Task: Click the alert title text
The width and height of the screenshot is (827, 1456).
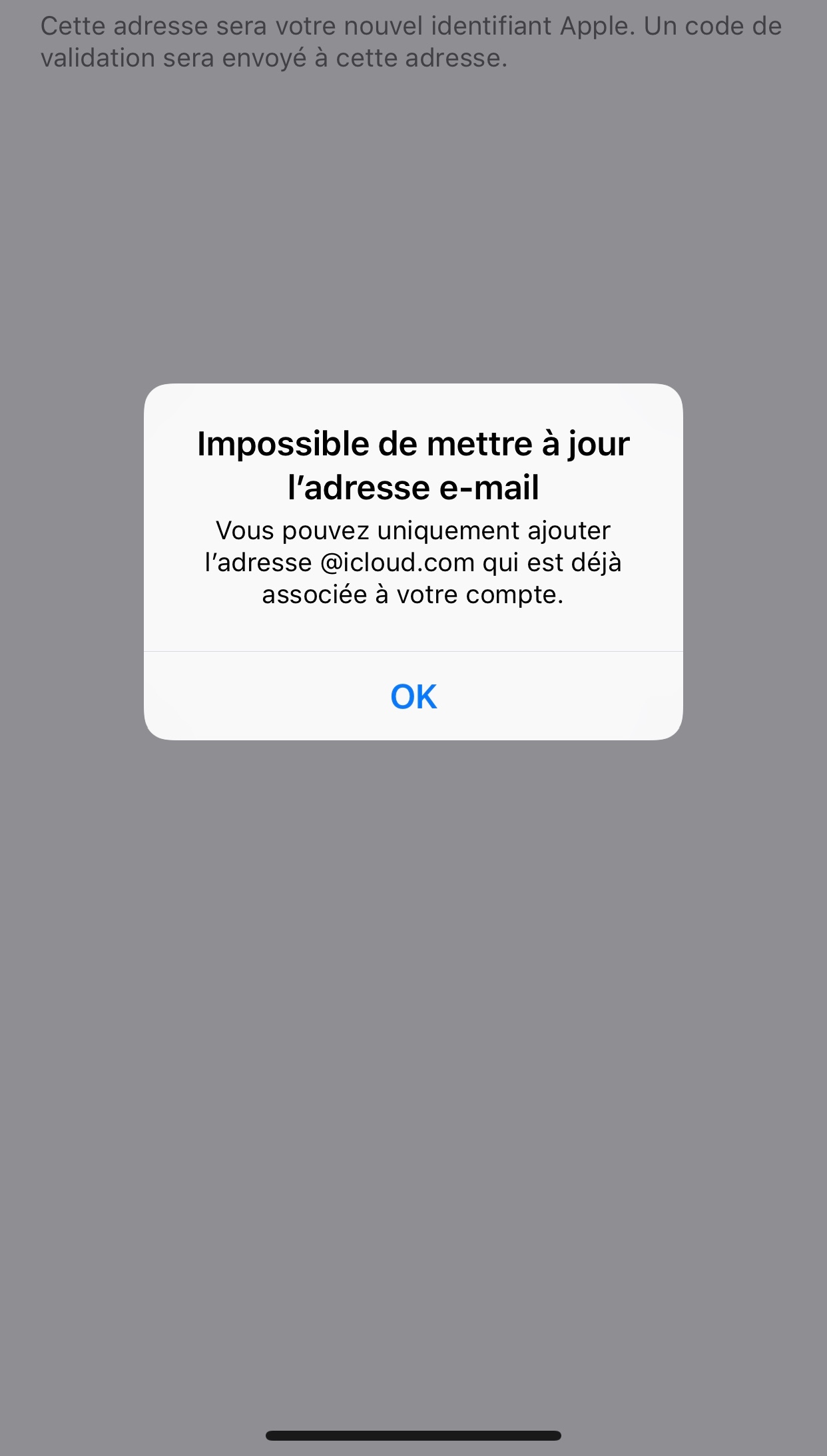Action: coord(413,466)
